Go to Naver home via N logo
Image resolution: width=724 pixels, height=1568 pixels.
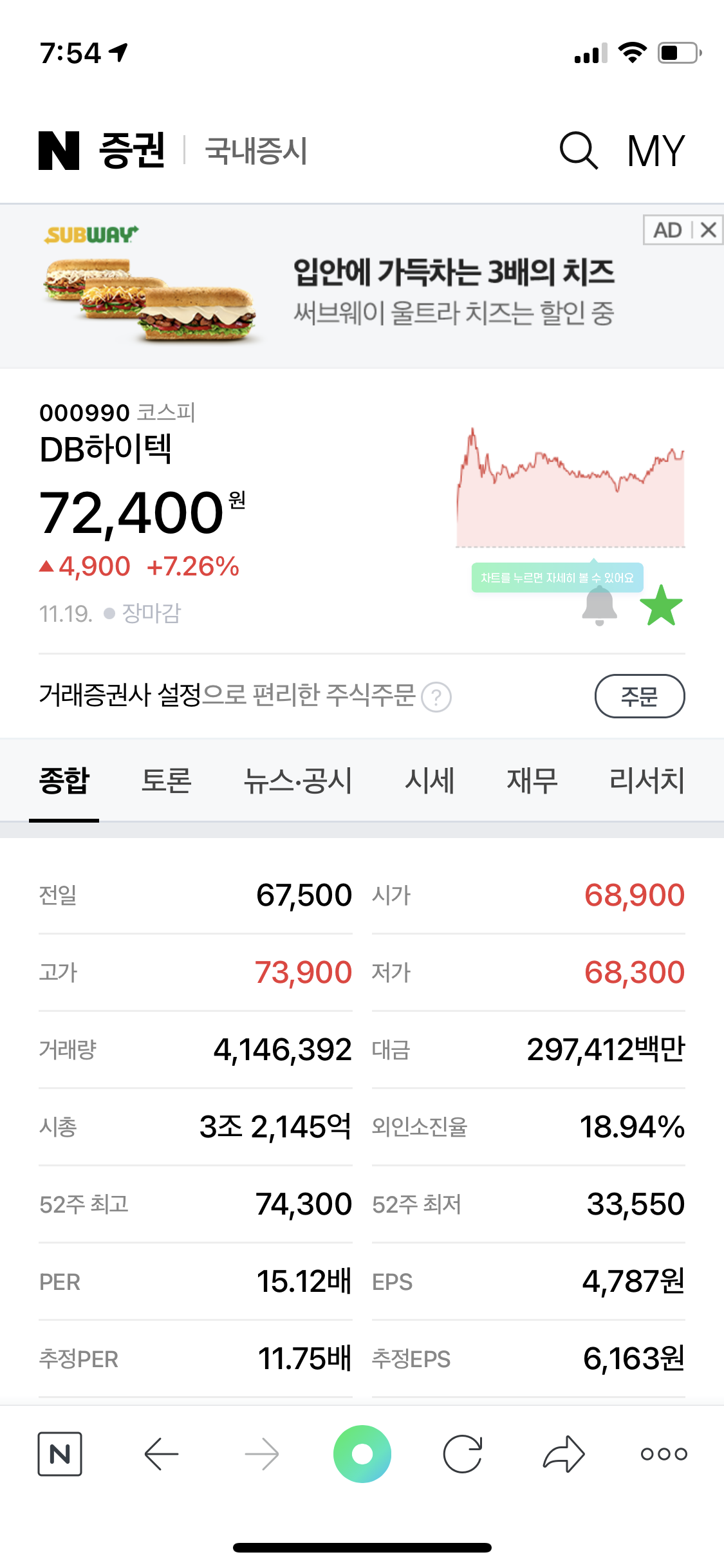coord(59,151)
